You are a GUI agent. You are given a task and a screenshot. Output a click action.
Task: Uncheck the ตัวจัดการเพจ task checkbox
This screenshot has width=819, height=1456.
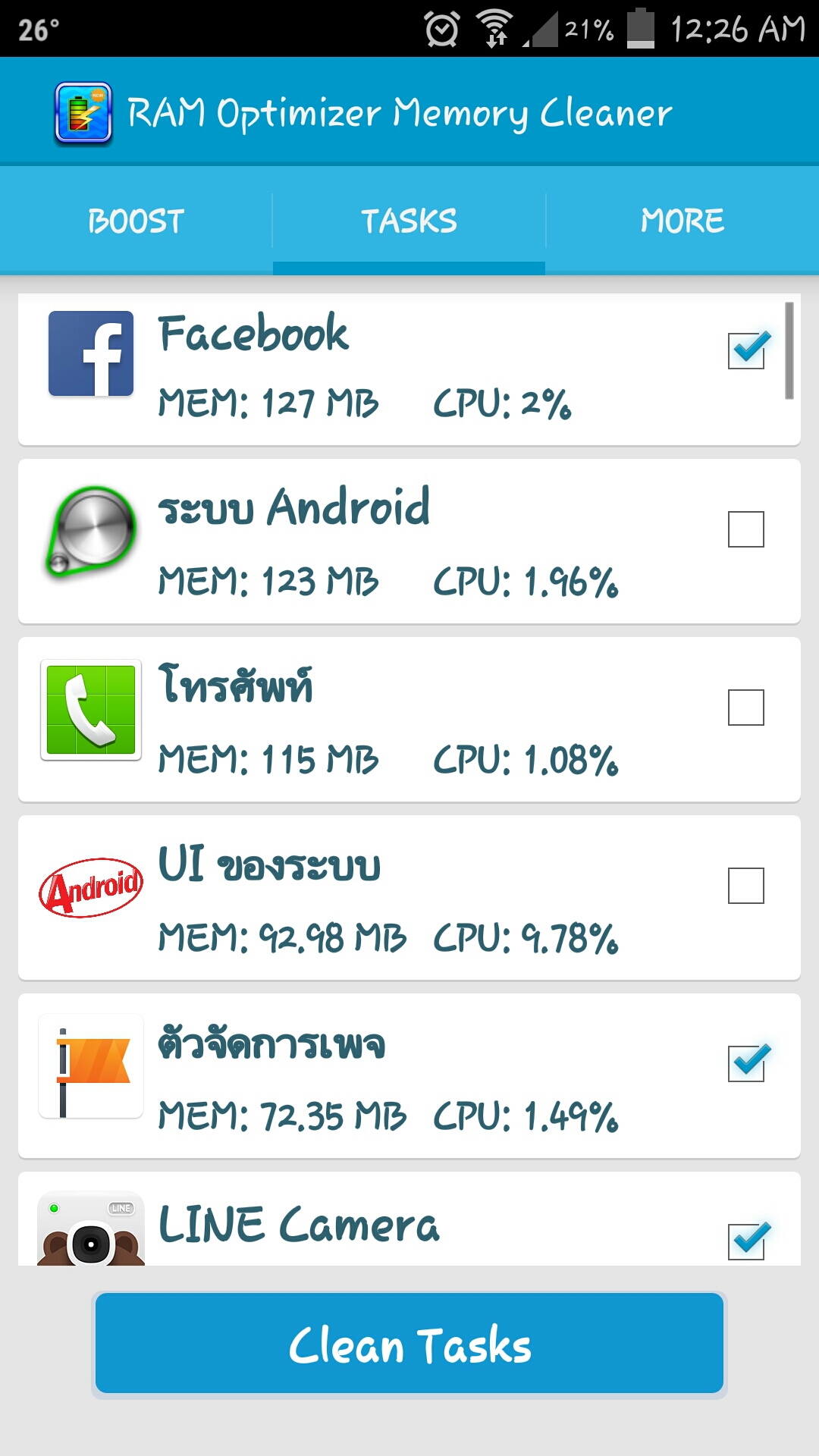click(746, 1064)
